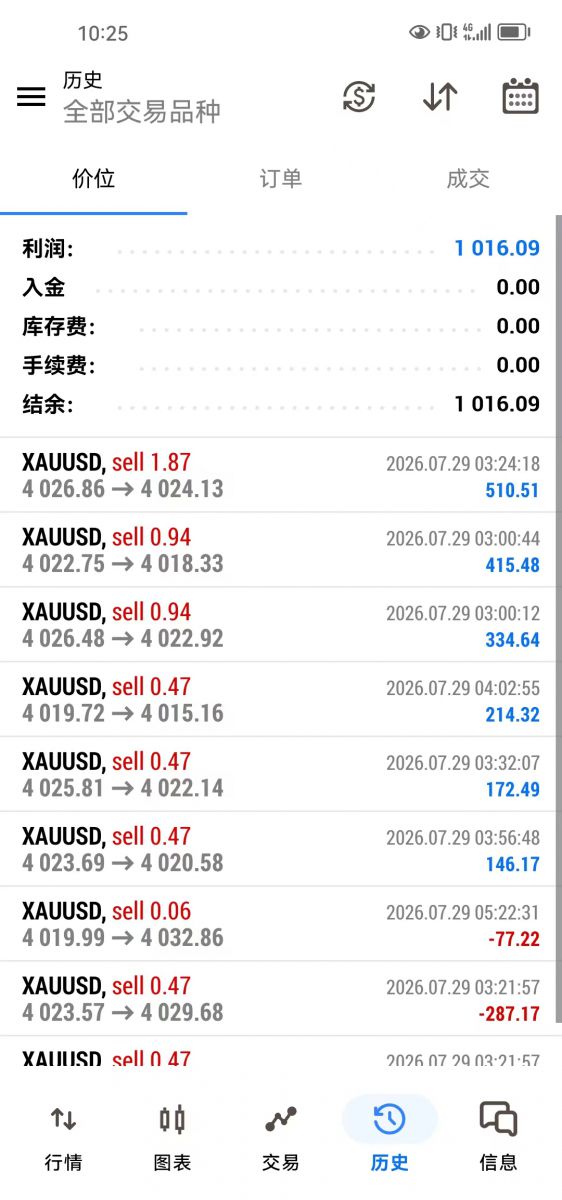The height and width of the screenshot is (1200, 562).
Task: Open the trade with 334.64 profit
Action: coord(281,625)
